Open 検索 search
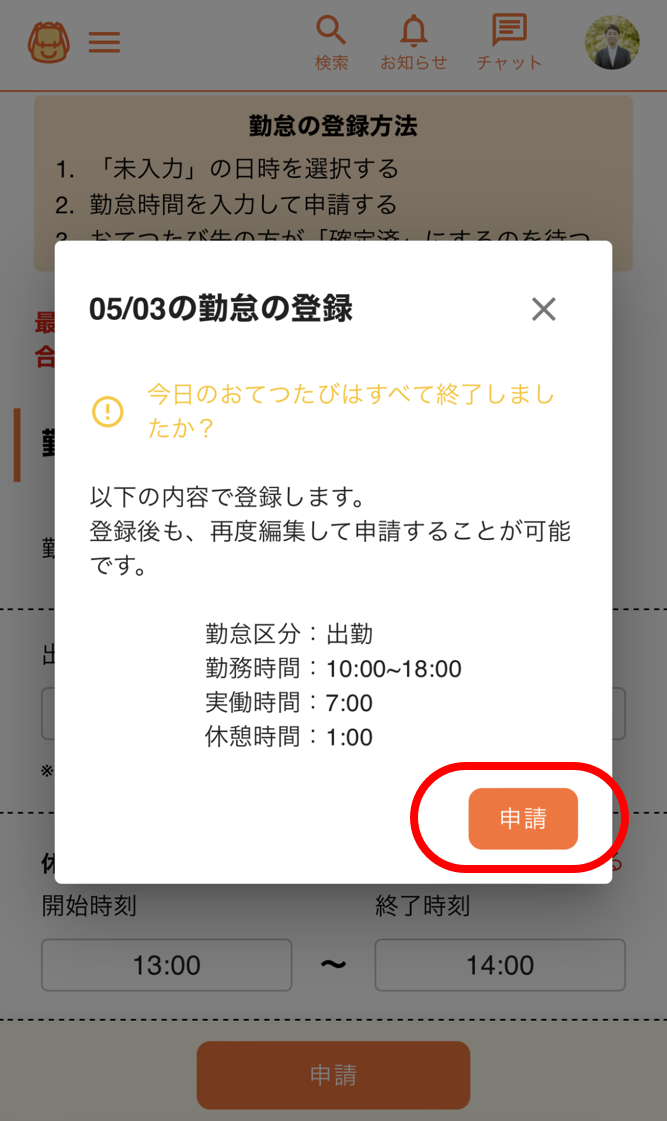The height and width of the screenshot is (1121, 667). pos(331,42)
